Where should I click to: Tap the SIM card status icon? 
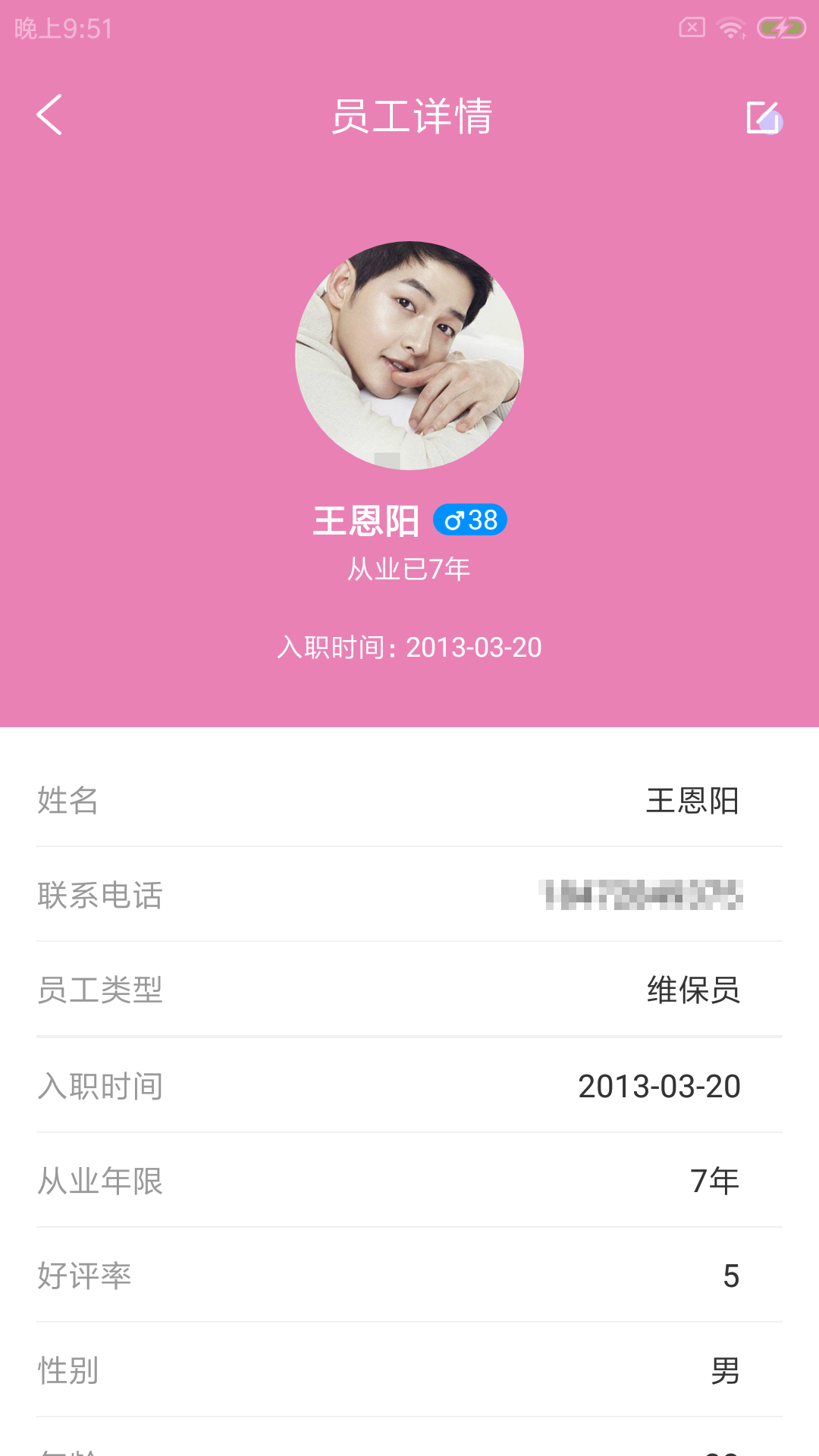692,25
